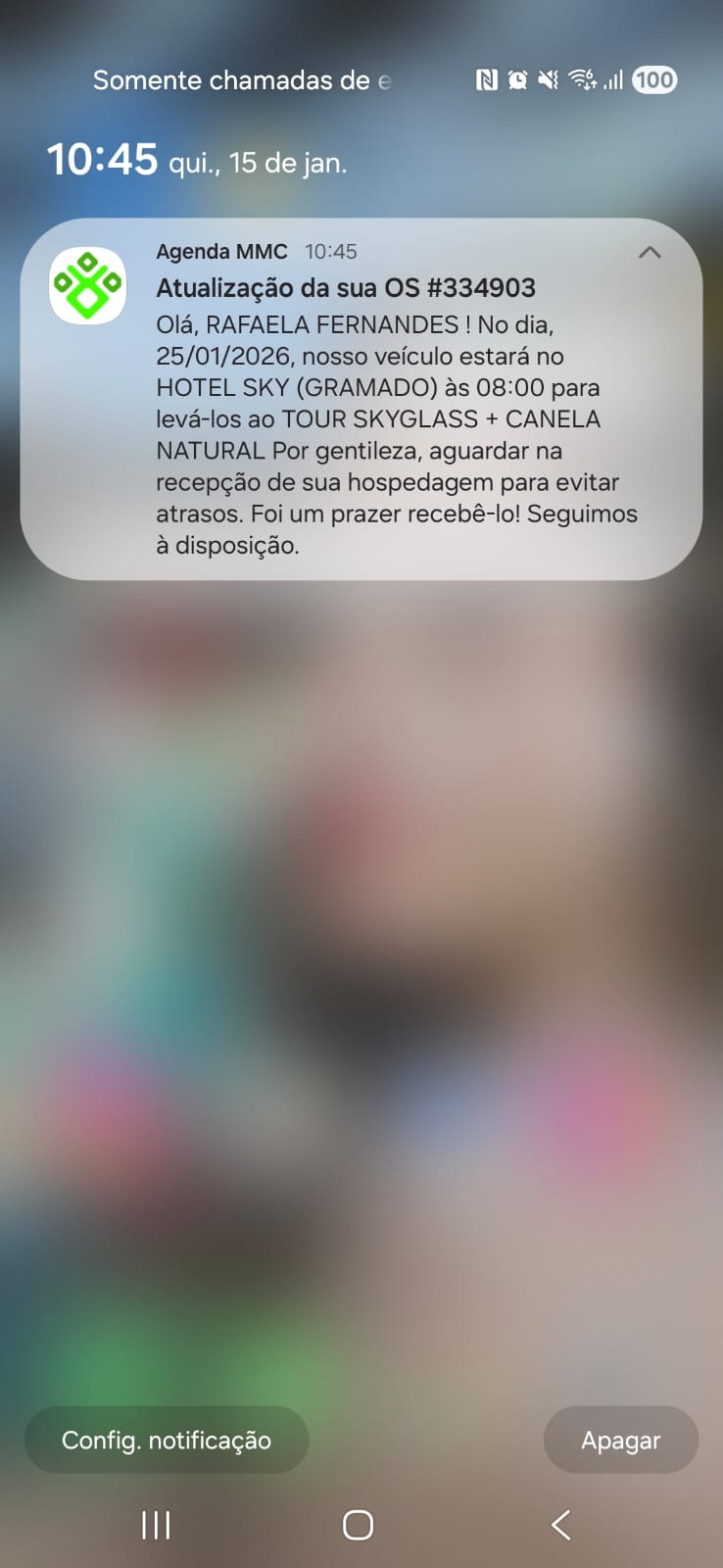Tap the date qui., 15 de jan.
The height and width of the screenshot is (1568, 723).
click(x=259, y=164)
